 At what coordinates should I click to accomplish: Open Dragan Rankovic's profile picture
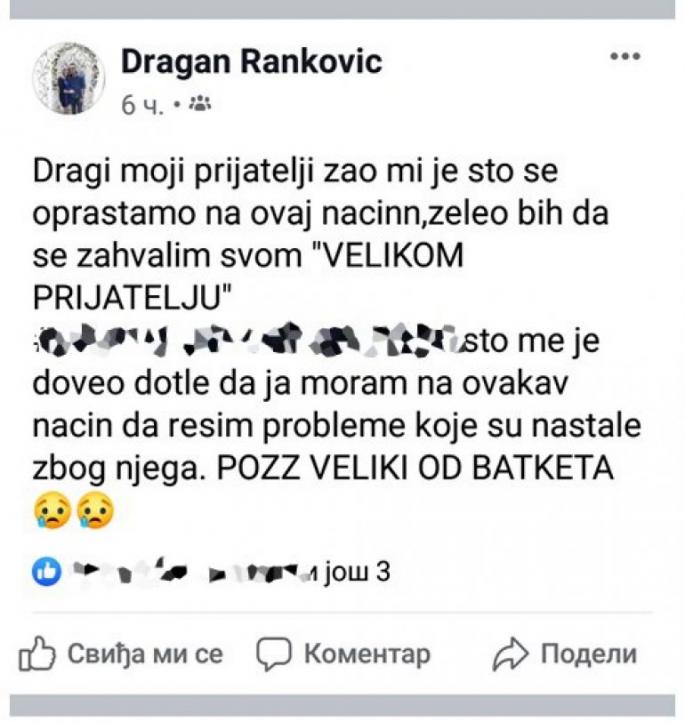pos(70,80)
